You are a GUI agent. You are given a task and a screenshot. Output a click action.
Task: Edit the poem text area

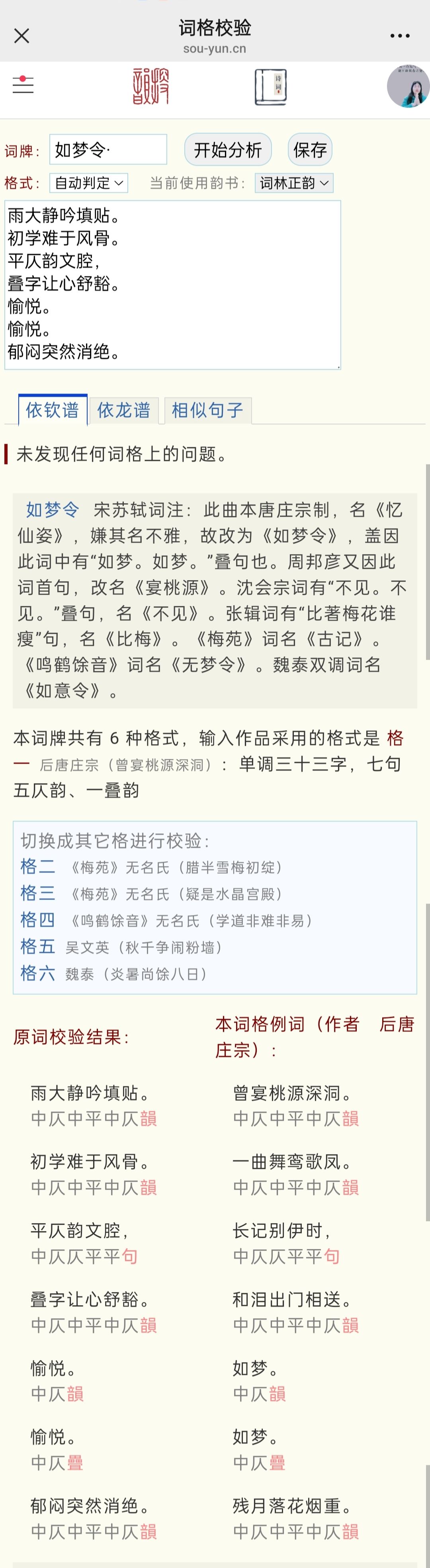coord(172,284)
